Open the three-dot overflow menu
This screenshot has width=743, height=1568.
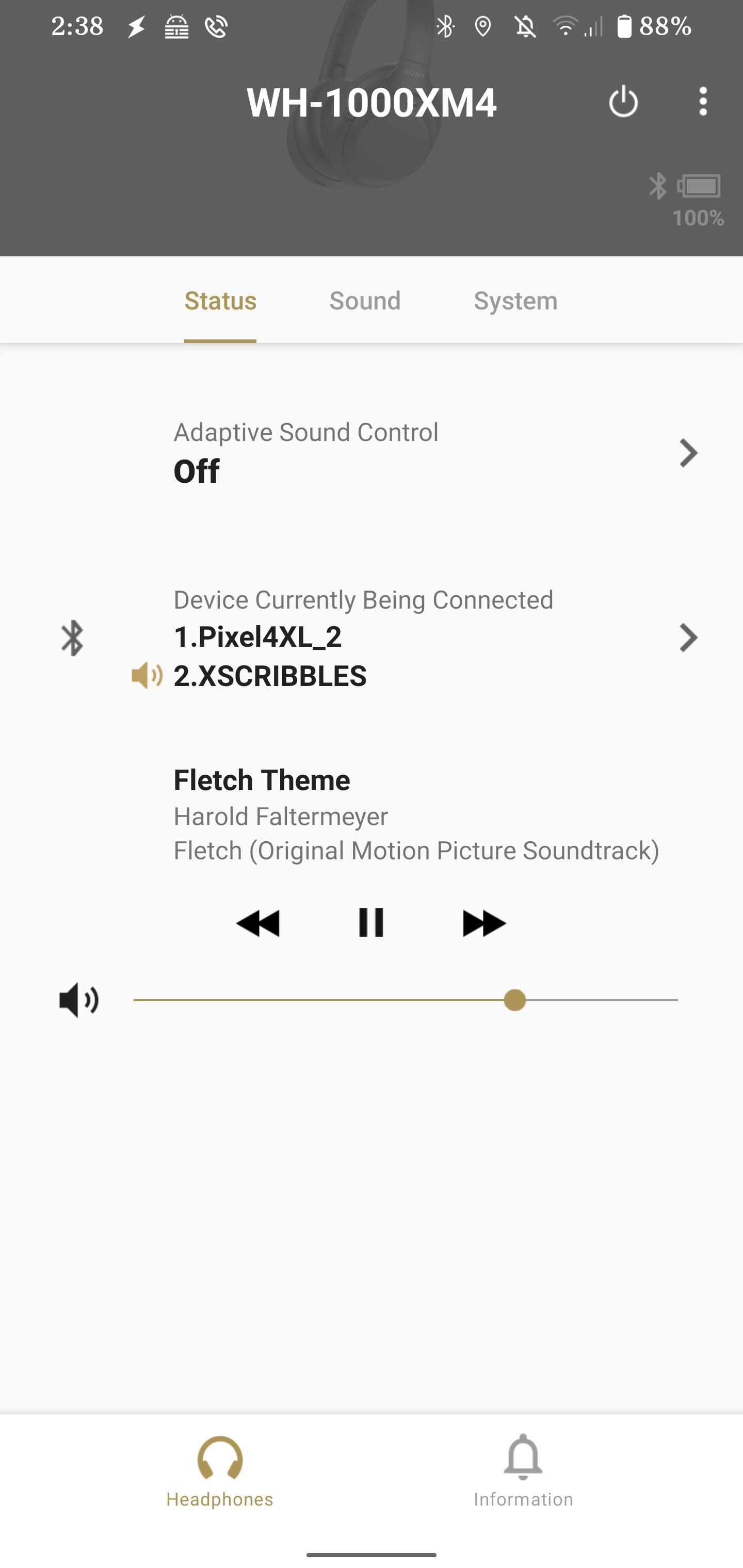703,102
